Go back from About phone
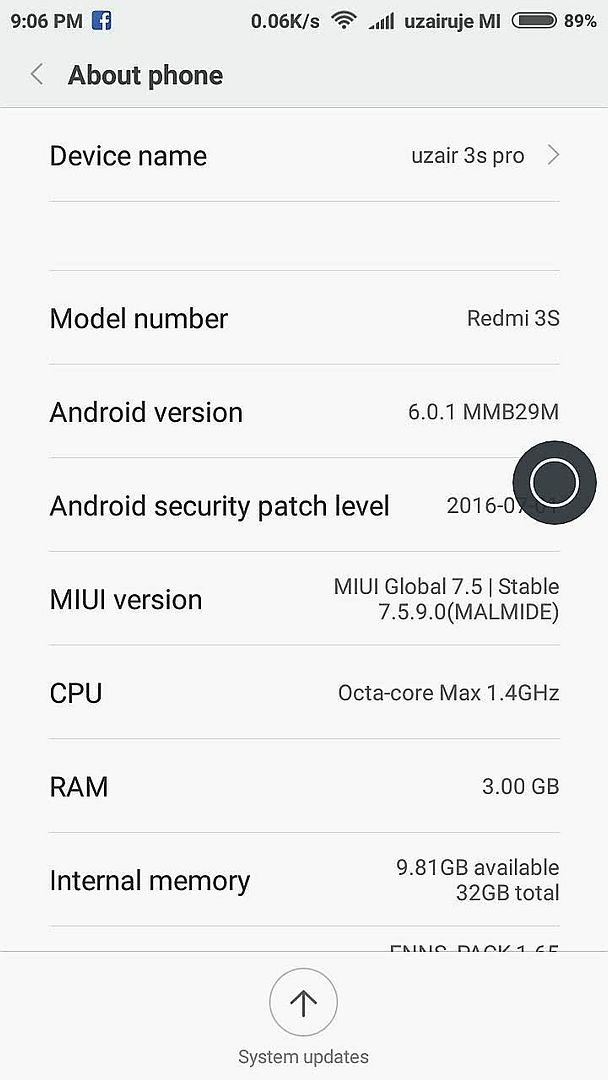 coord(38,75)
